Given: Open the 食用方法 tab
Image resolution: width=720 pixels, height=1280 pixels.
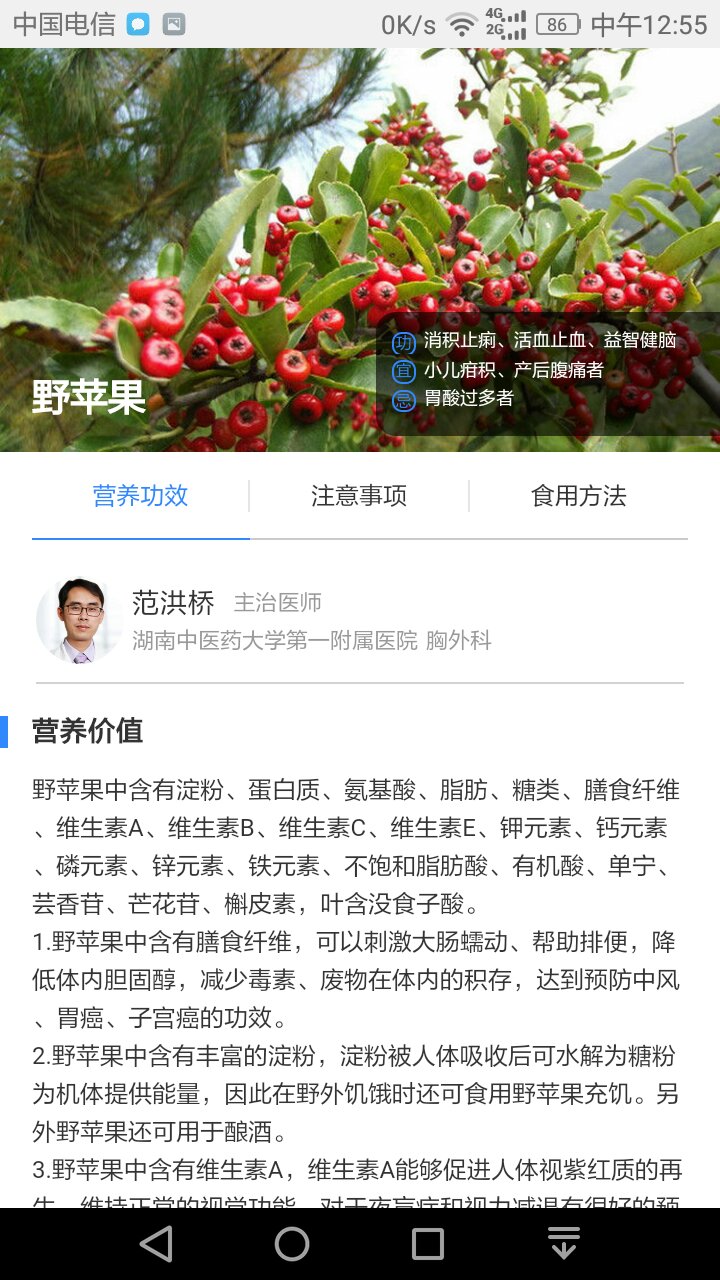Looking at the screenshot, I should tap(579, 496).
